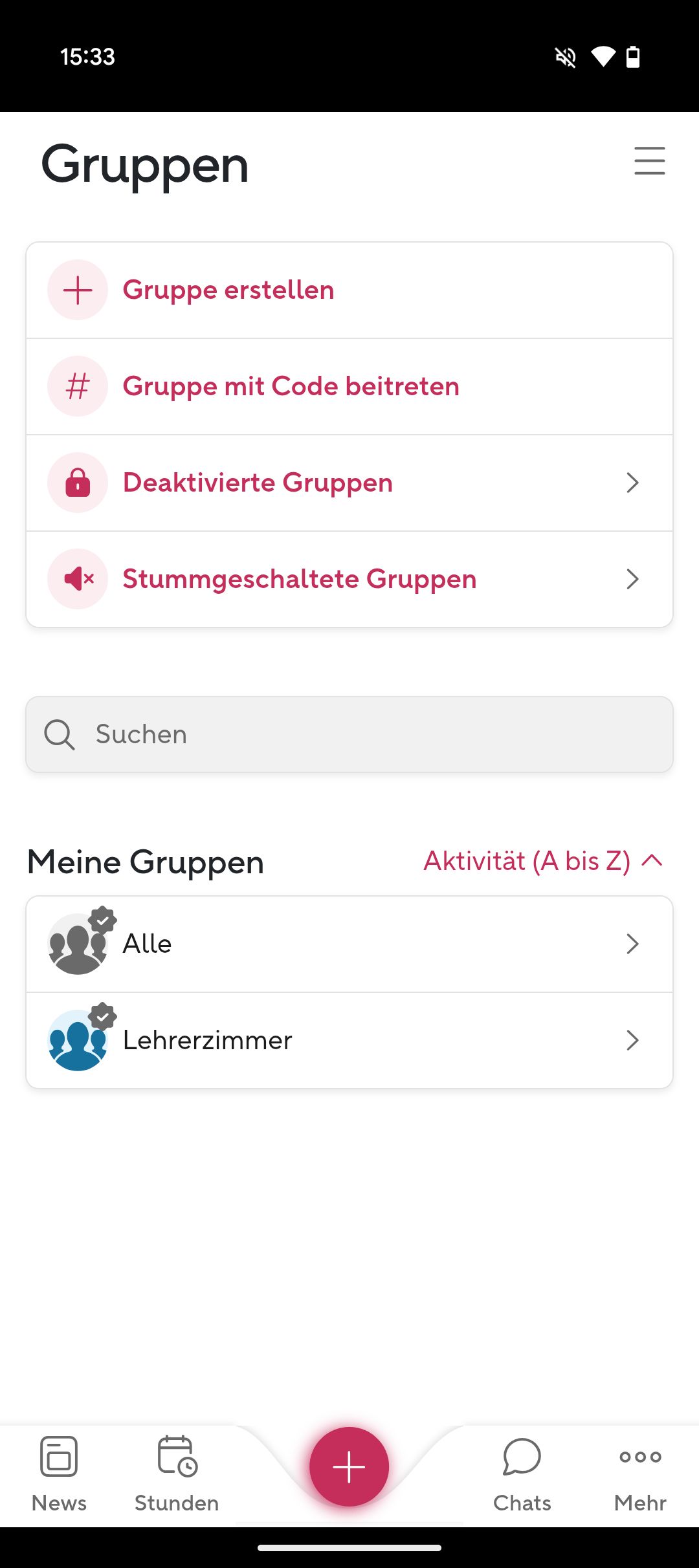View Stummgeschaltete Gruppen
699x1568 pixels.
(349, 580)
